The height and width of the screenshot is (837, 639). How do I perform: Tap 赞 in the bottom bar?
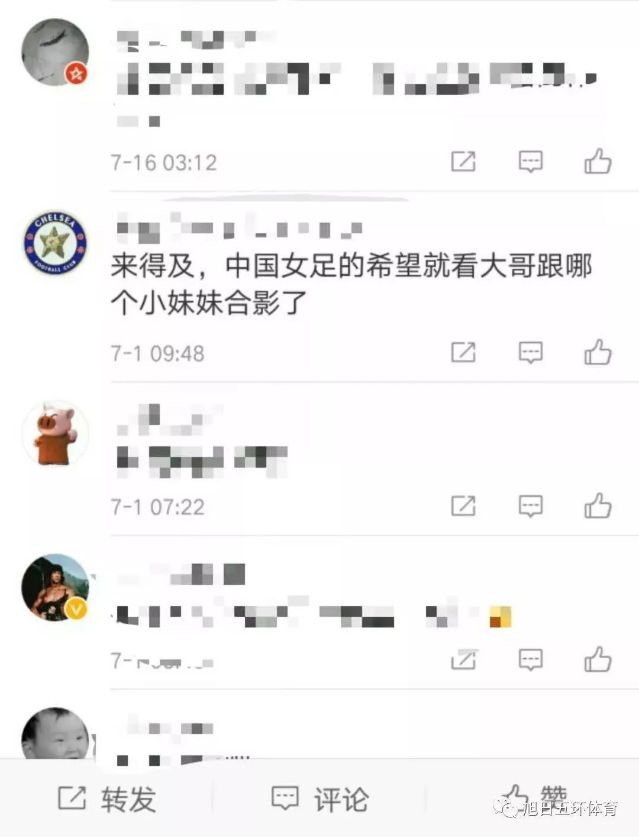coord(535,797)
